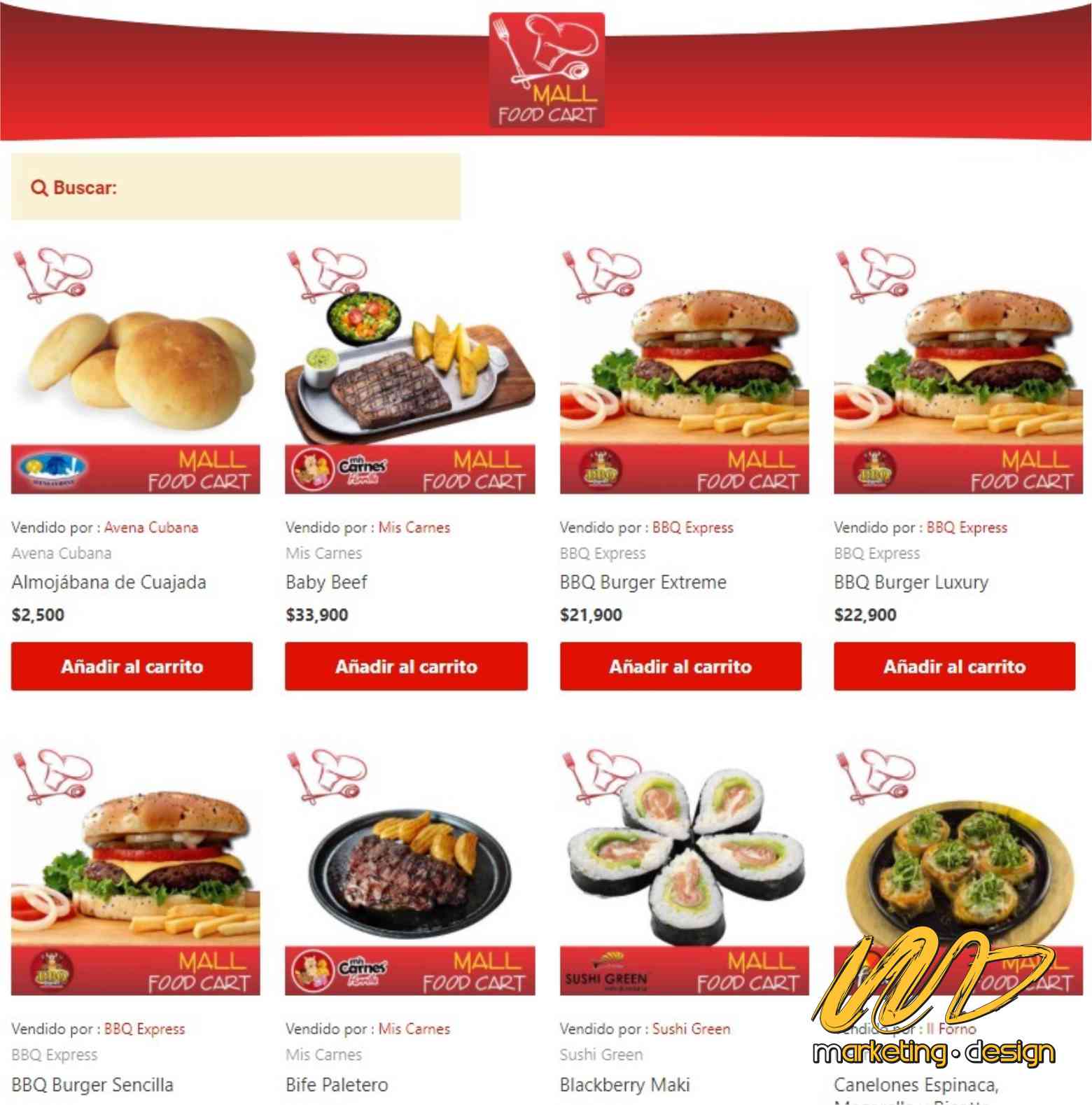Viewport: 1092px width, 1105px height.
Task: View the BBQ Burger Luxury product image
Action: [958, 371]
